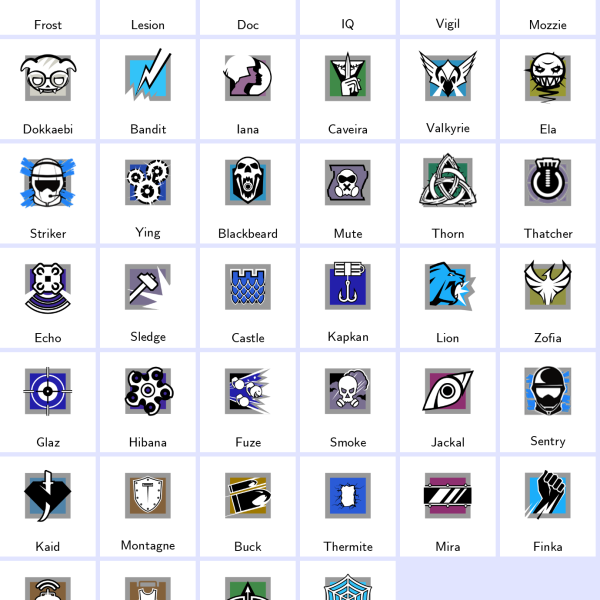
Task: Open the Mute operator tile
Action: 348,184
